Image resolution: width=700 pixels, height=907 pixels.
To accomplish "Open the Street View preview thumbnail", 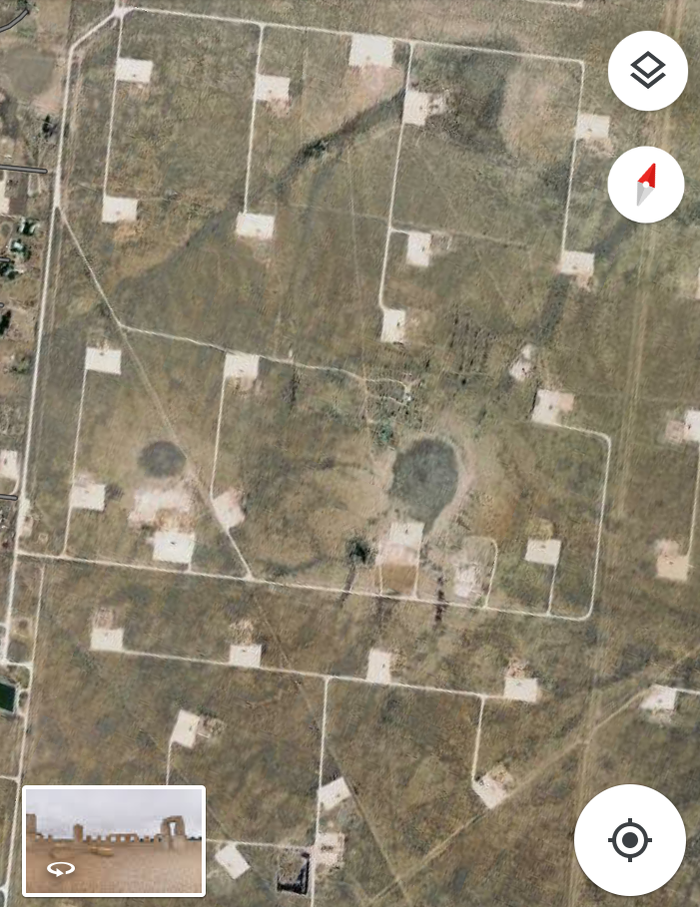I will [114, 840].
